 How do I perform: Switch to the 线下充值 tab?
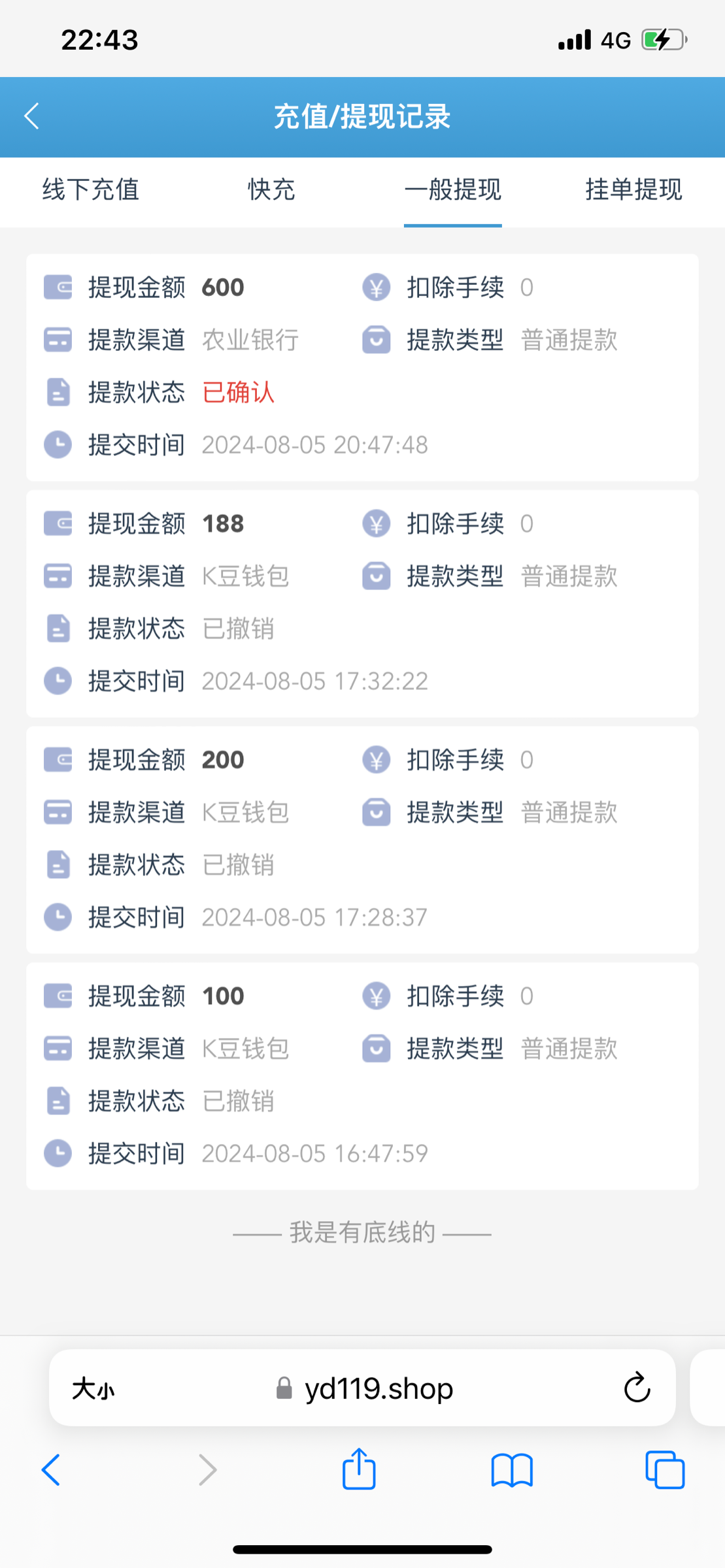91,190
